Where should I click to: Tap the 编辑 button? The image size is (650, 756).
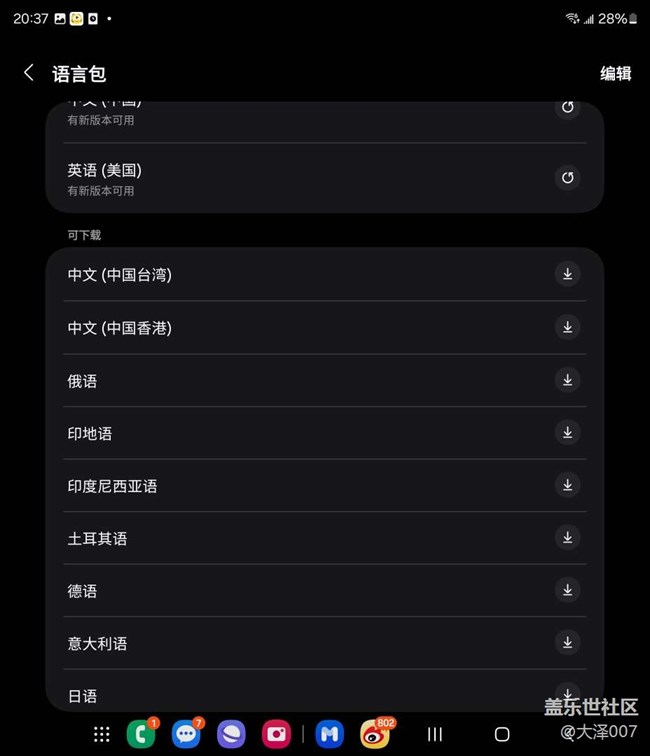pos(615,74)
